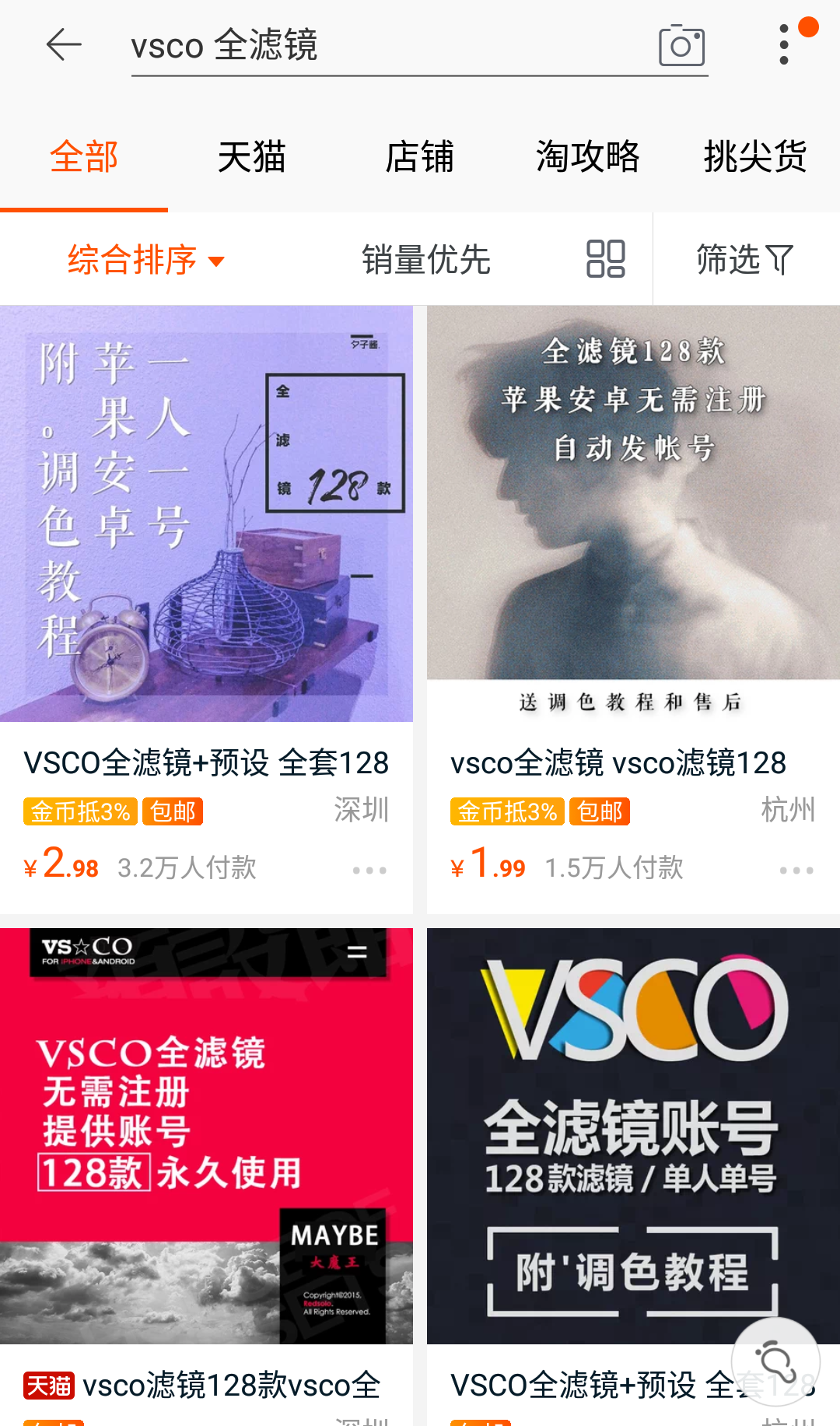Open the three-dot overflow menu
The width and height of the screenshot is (840, 1426).
click(784, 44)
